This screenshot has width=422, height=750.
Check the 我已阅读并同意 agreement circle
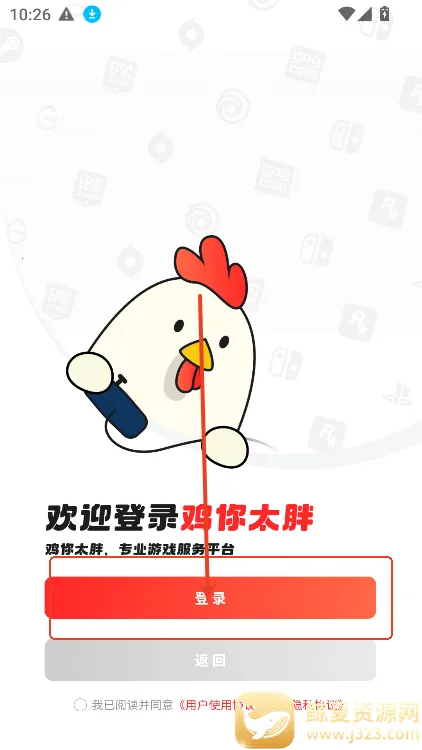[x=80, y=705]
